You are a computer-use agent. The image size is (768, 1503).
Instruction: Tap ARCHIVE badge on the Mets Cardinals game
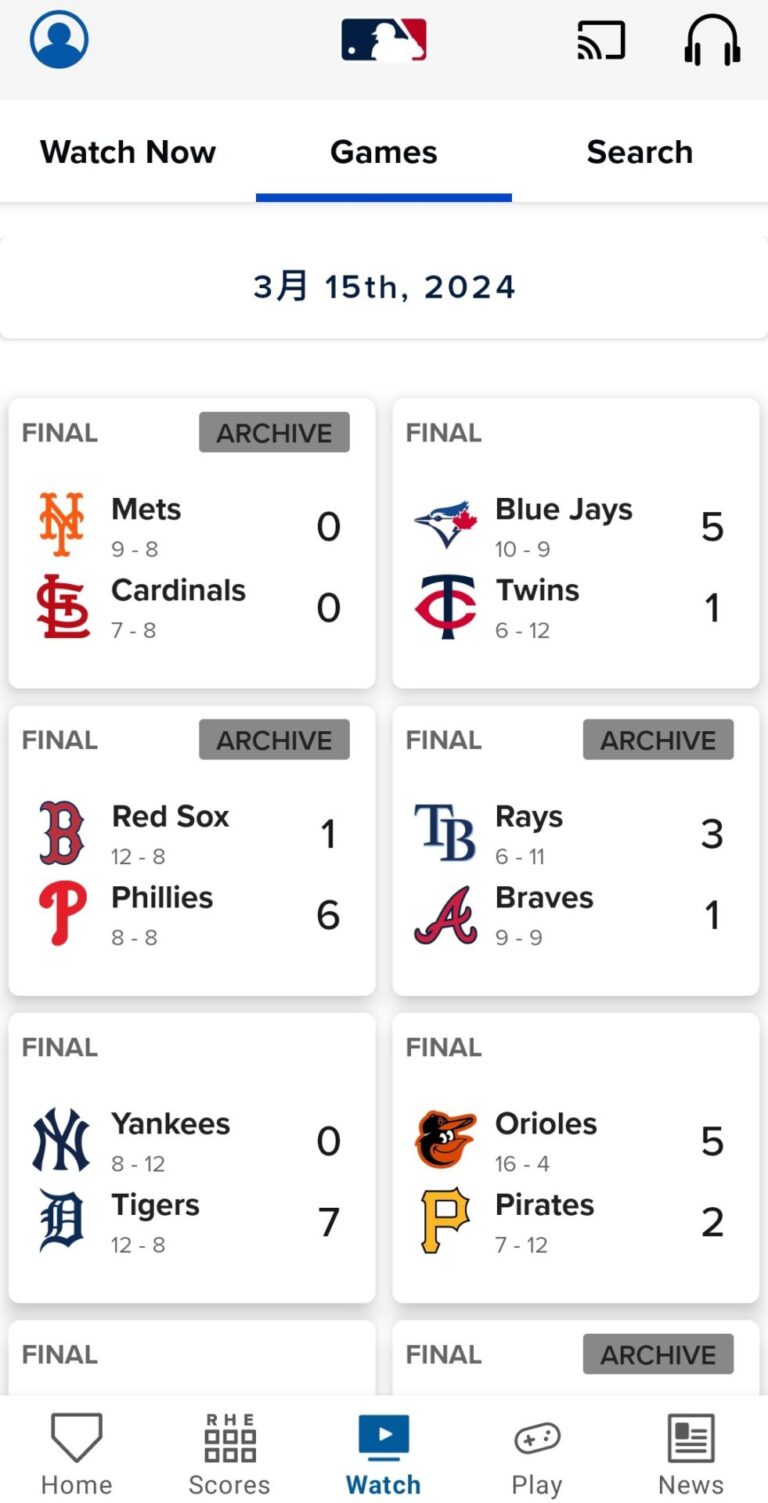274,432
